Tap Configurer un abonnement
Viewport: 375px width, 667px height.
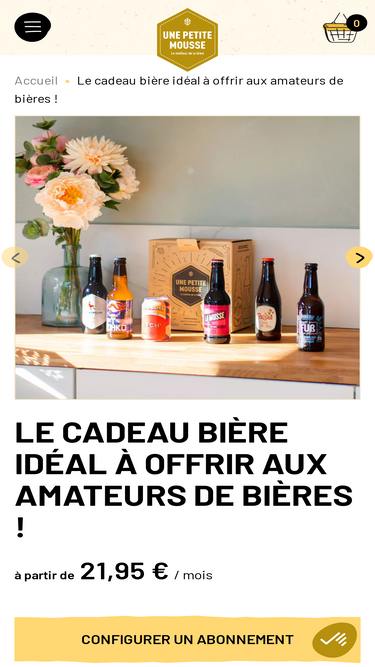click(188, 639)
